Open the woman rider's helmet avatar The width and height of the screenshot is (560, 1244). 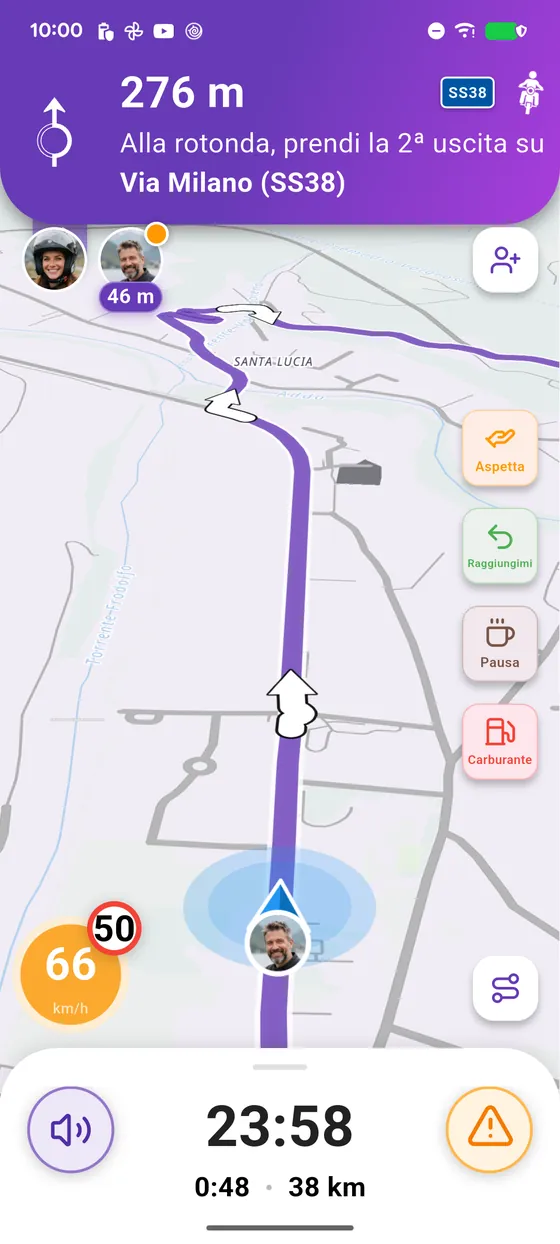tap(55, 259)
